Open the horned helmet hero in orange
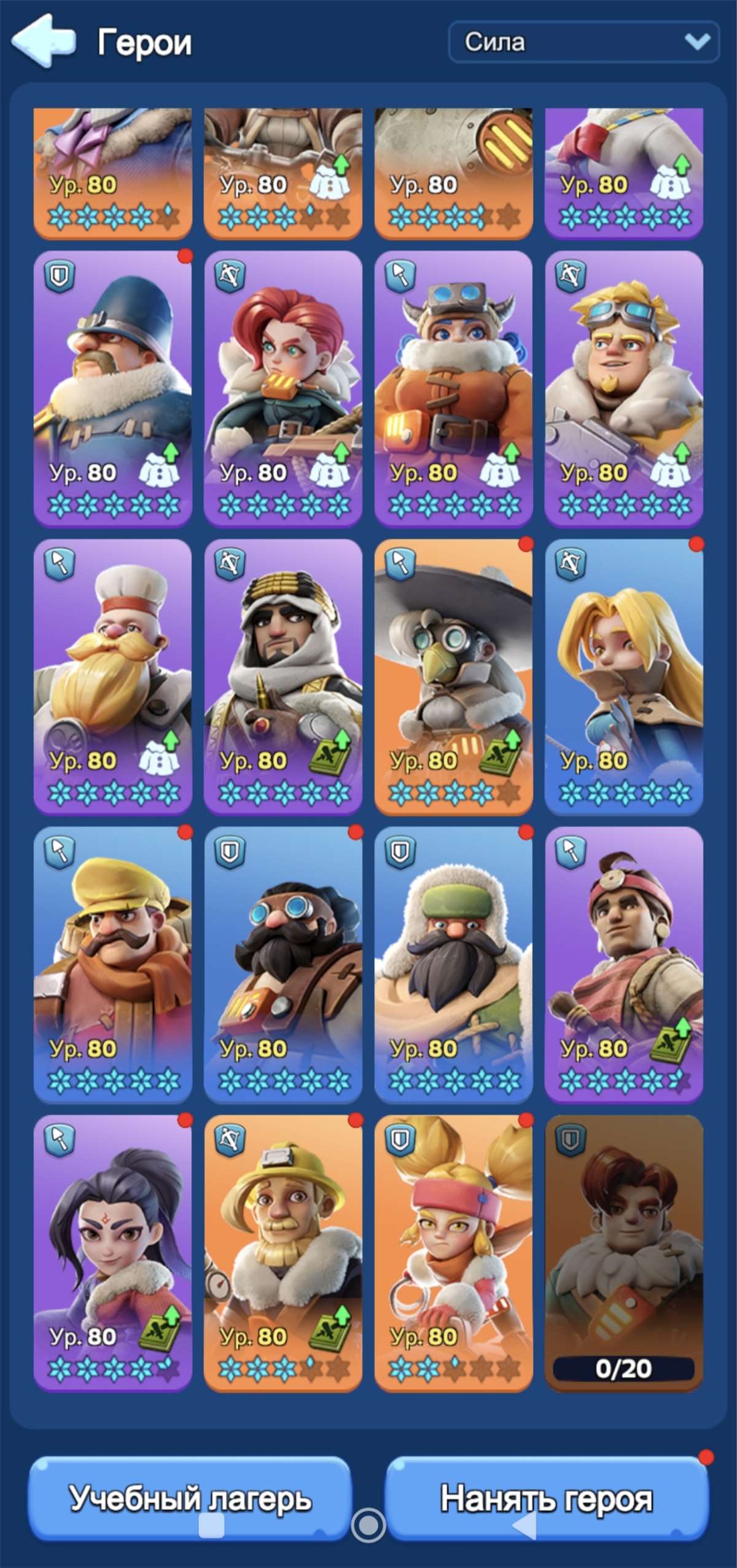737x1568 pixels. point(453,389)
